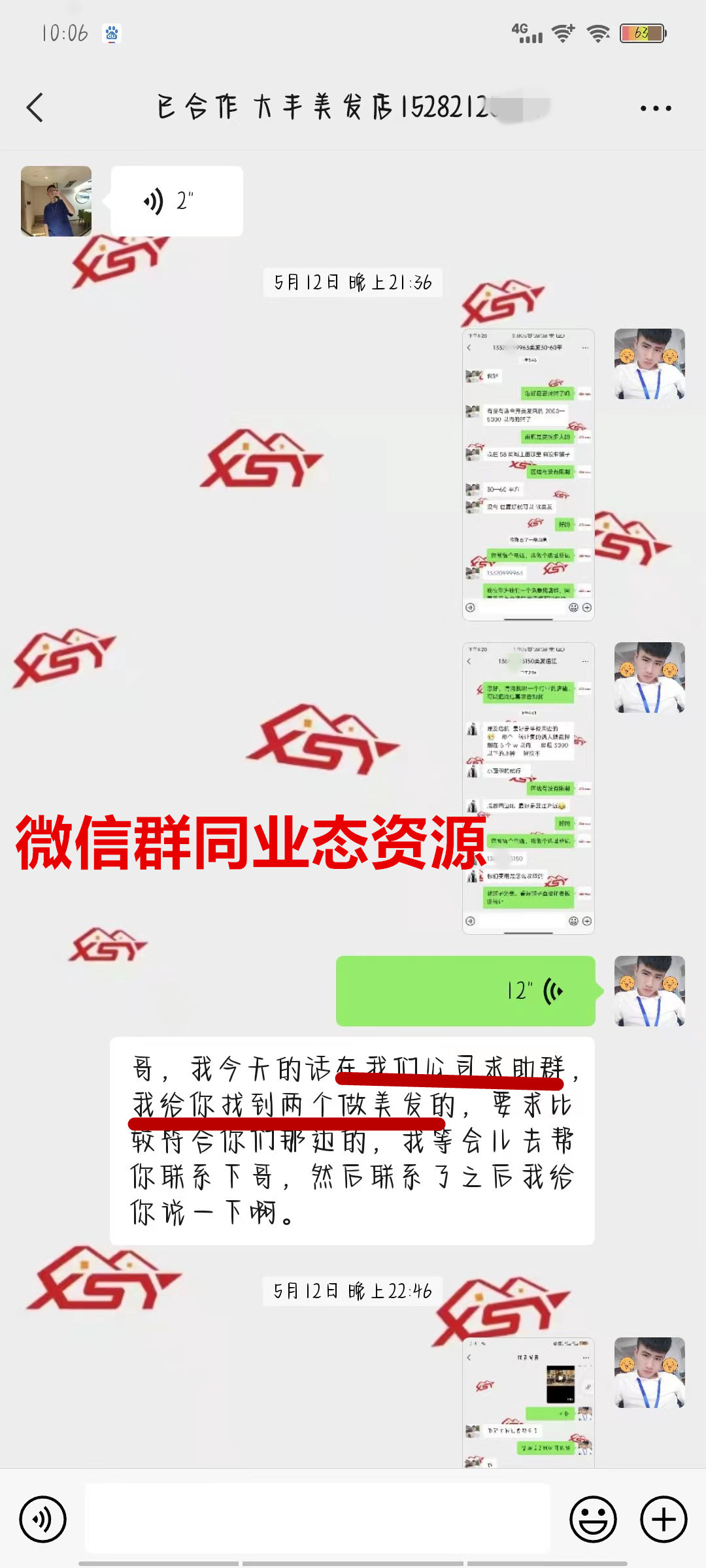This screenshot has width=706, height=1568.
Task: Open the second screenshot image above the voice message
Action: click(528, 788)
